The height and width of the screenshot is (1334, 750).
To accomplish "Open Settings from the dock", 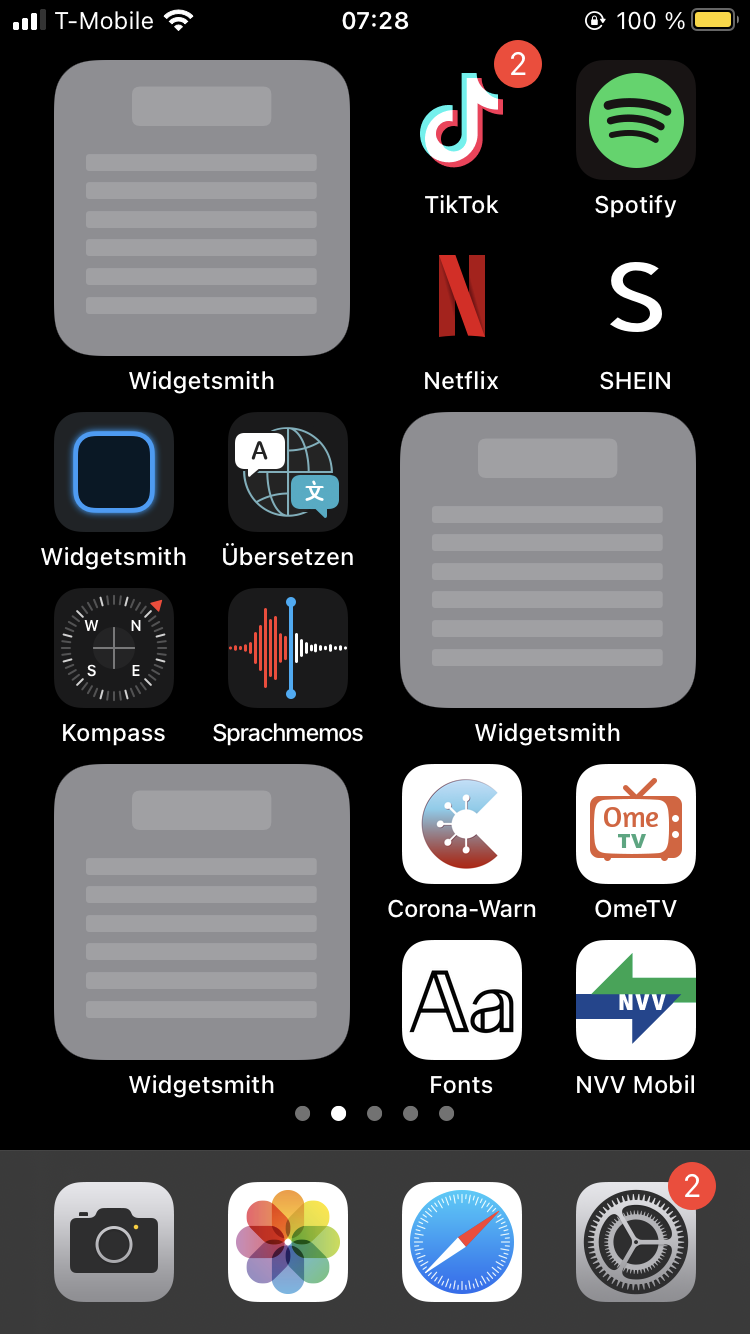I will coord(635,1242).
